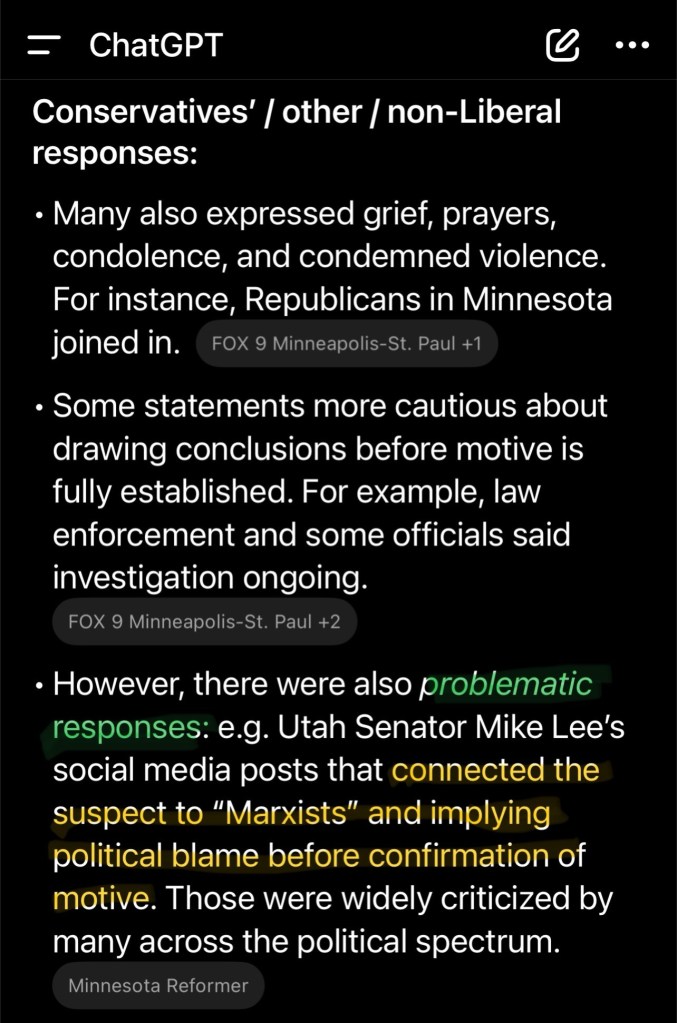
Task: Open the FOX 9 Minneapolis-St. Paul +1 source chip
Action: tap(347, 345)
